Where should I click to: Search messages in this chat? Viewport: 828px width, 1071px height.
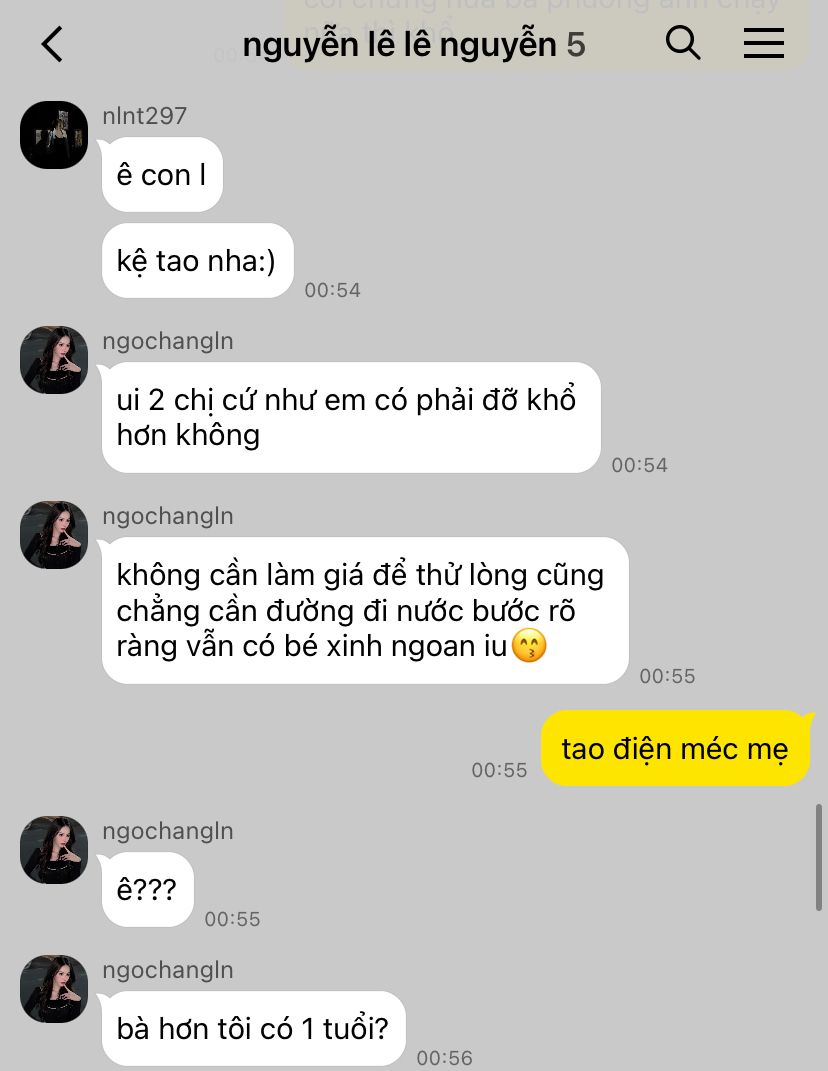tap(683, 44)
